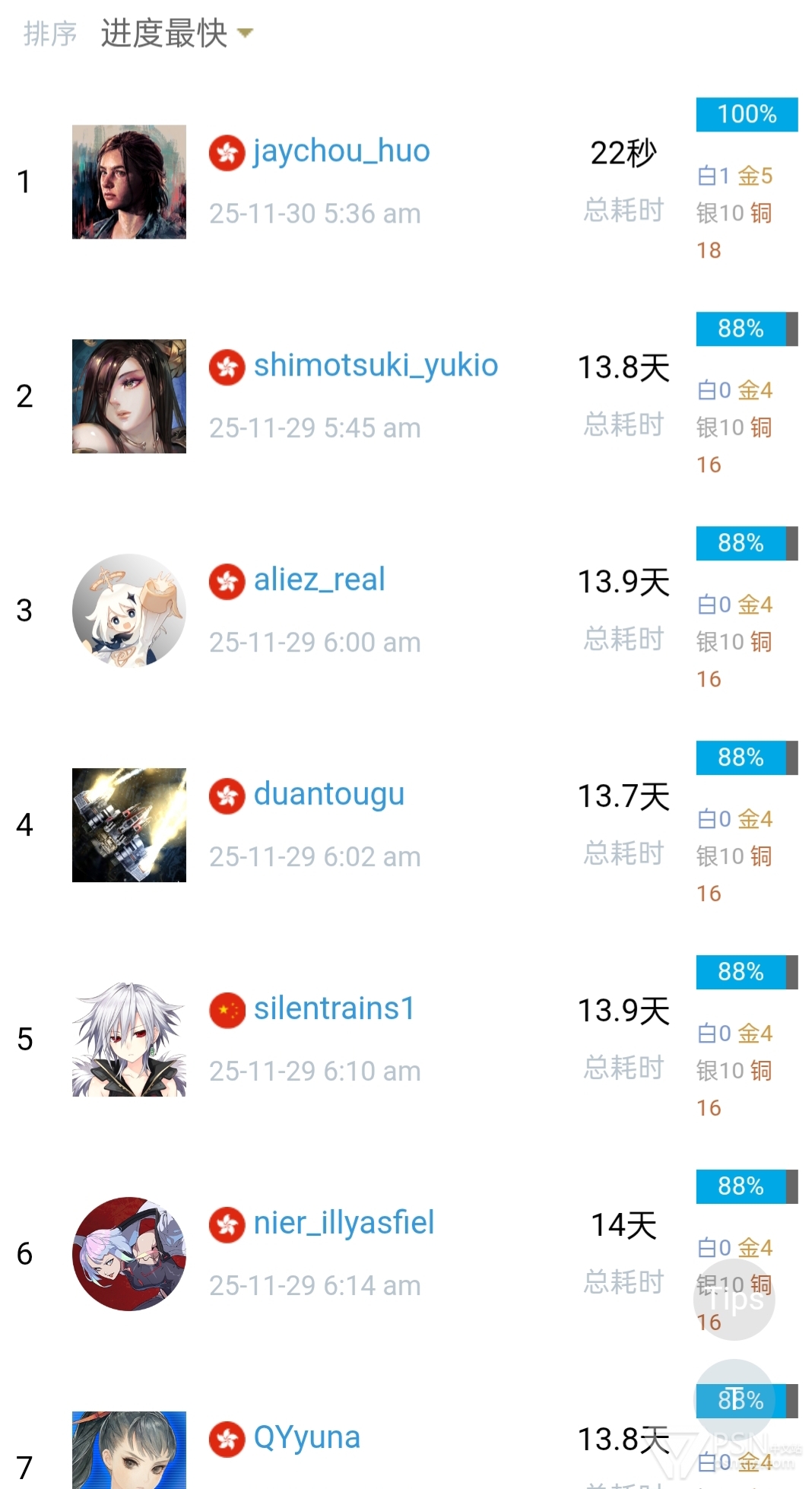The width and height of the screenshot is (812, 1489).
Task: Tap silentrains1's avatar picture
Action: click(129, 1040)
